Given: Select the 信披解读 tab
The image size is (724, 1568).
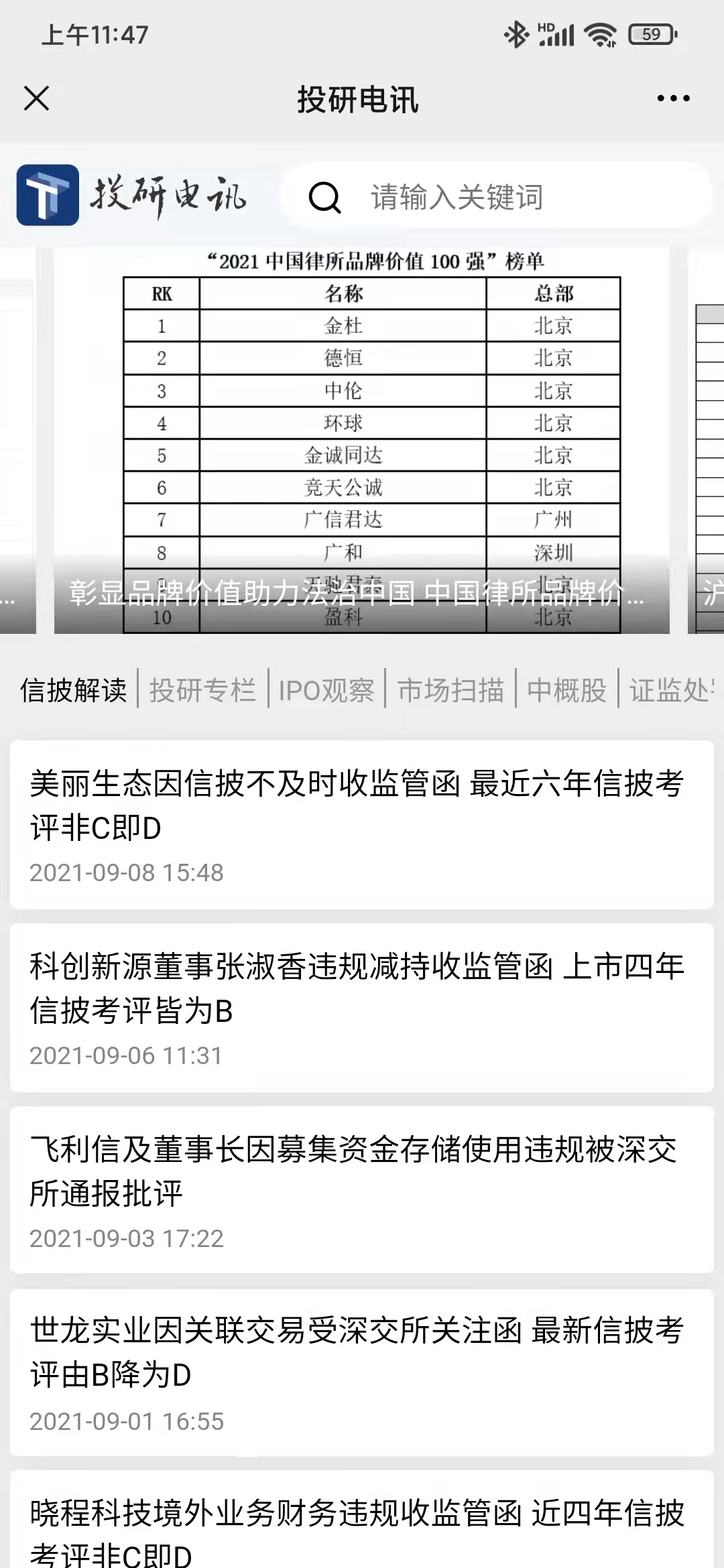Looking at the screenshot, I should (x=74, y=690).
